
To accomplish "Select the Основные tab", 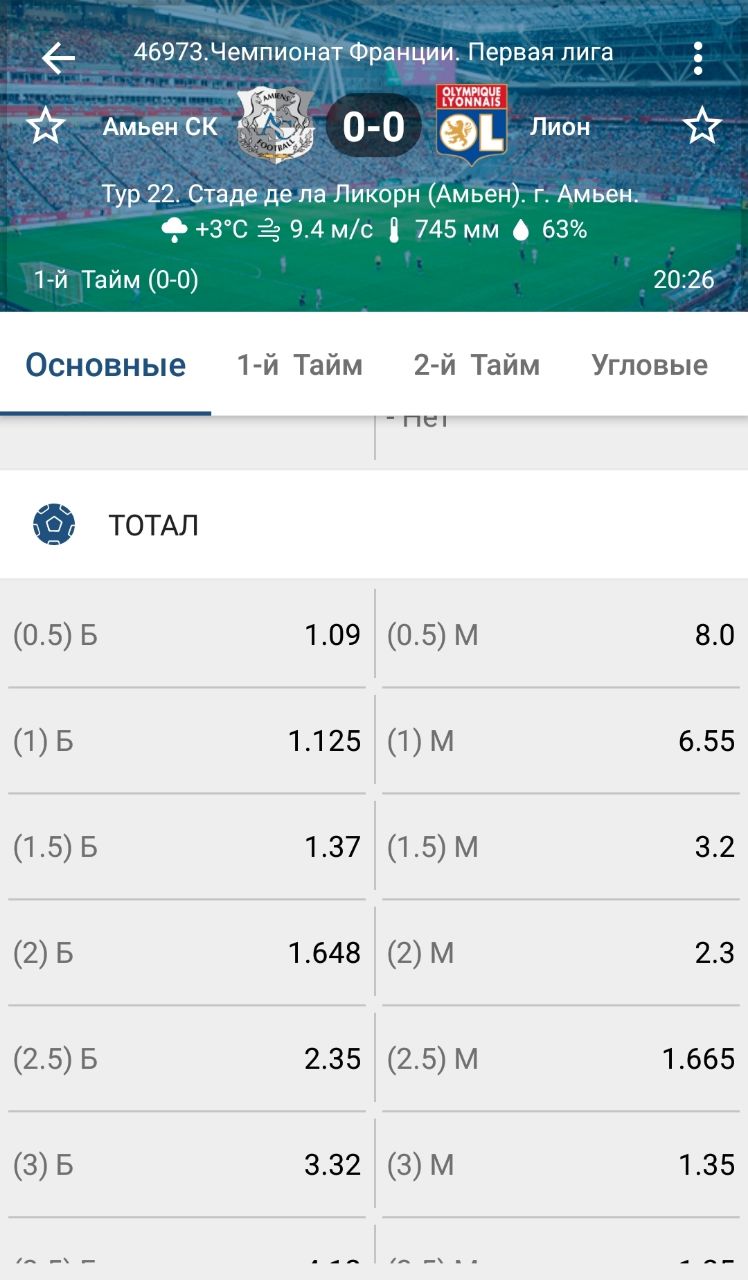I will pyautogui.click(x=106, y=365).
